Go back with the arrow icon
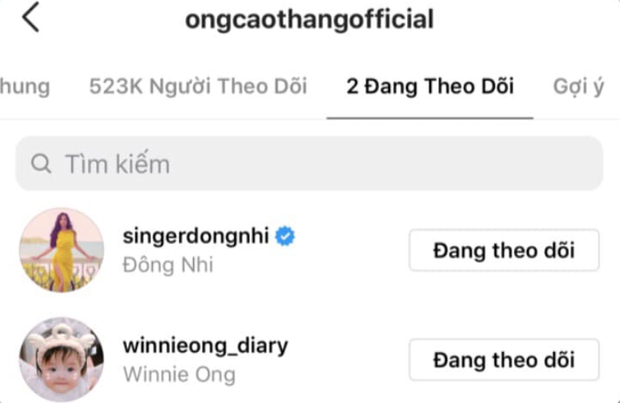Image resolution: width=620 pixels, height=403 pixels. (31, 18)
